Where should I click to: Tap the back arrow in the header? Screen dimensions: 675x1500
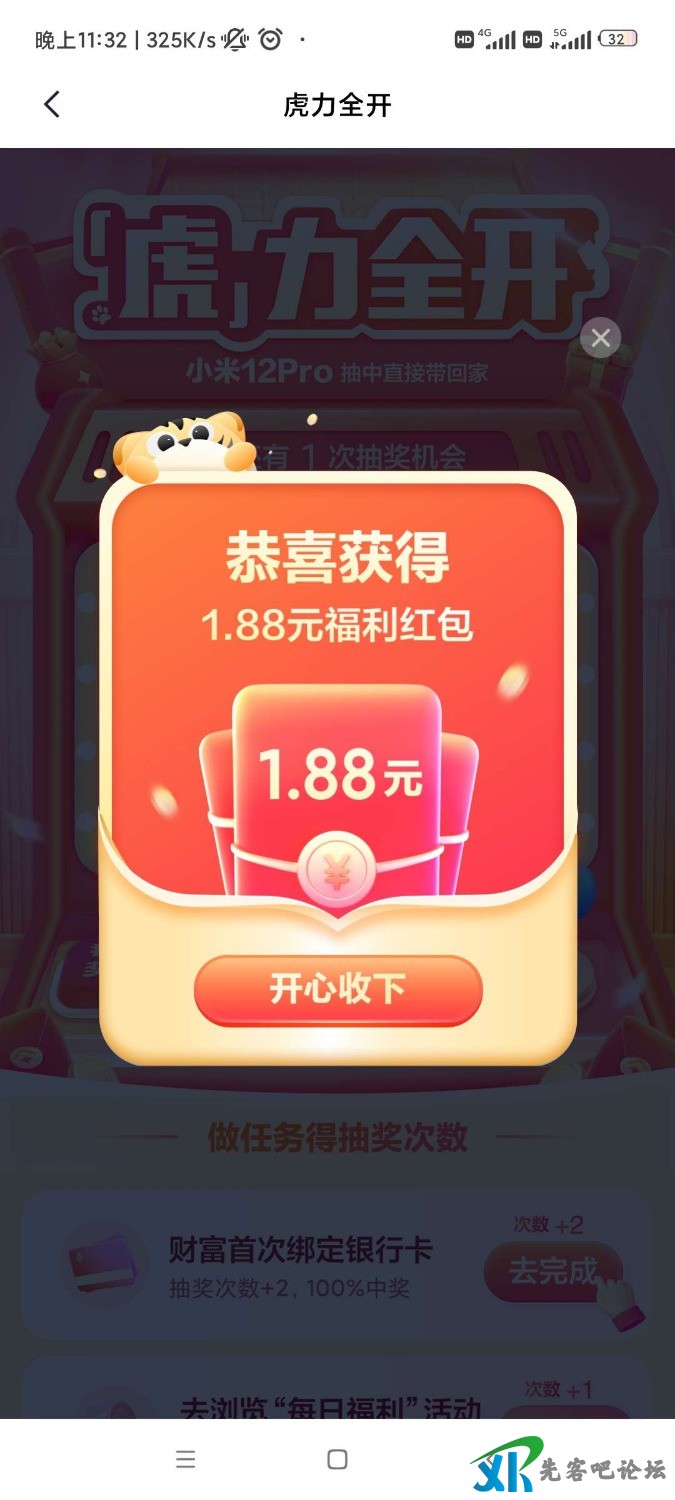52,104
